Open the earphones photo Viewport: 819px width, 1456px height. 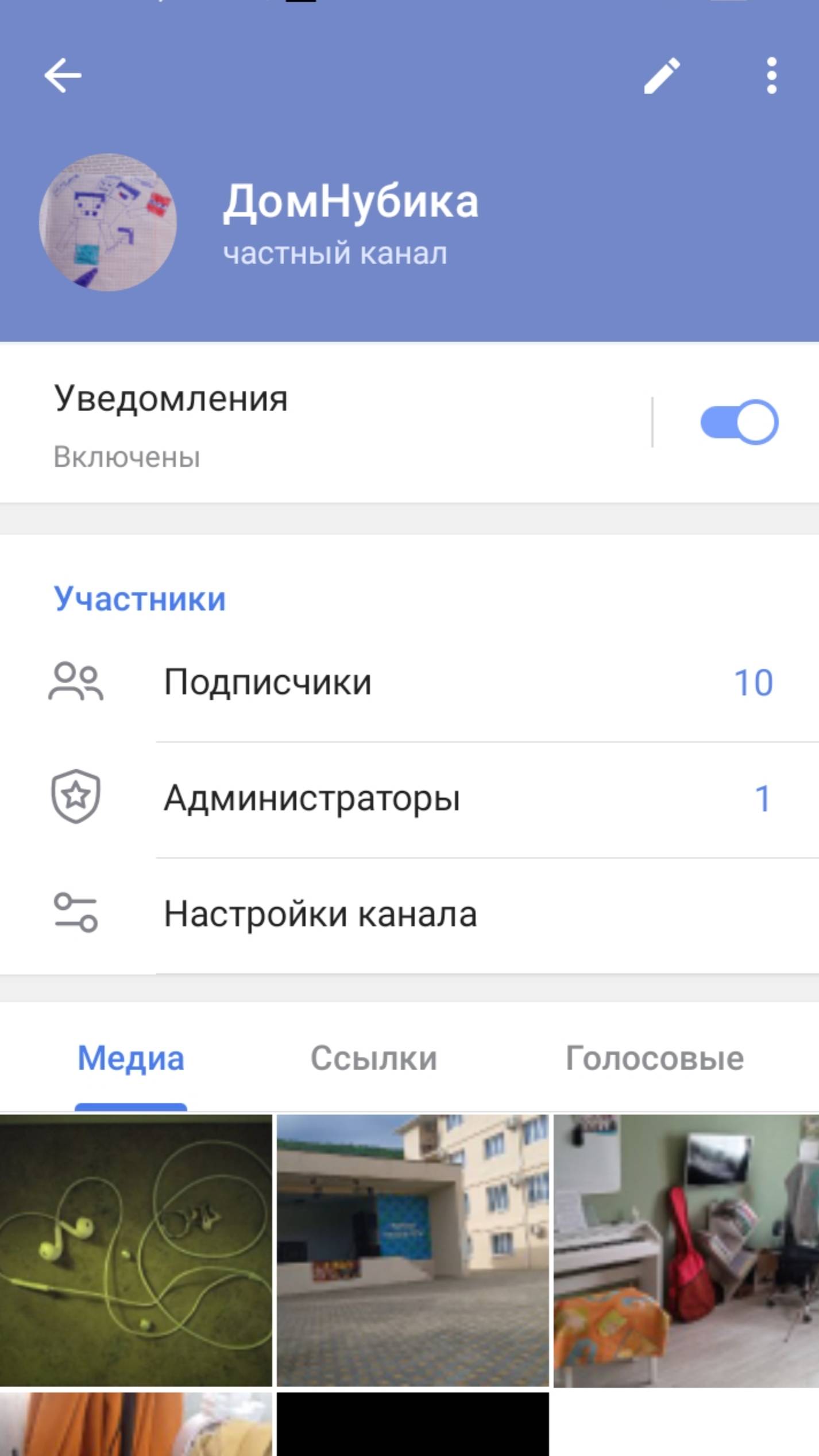click(136, 1250)
